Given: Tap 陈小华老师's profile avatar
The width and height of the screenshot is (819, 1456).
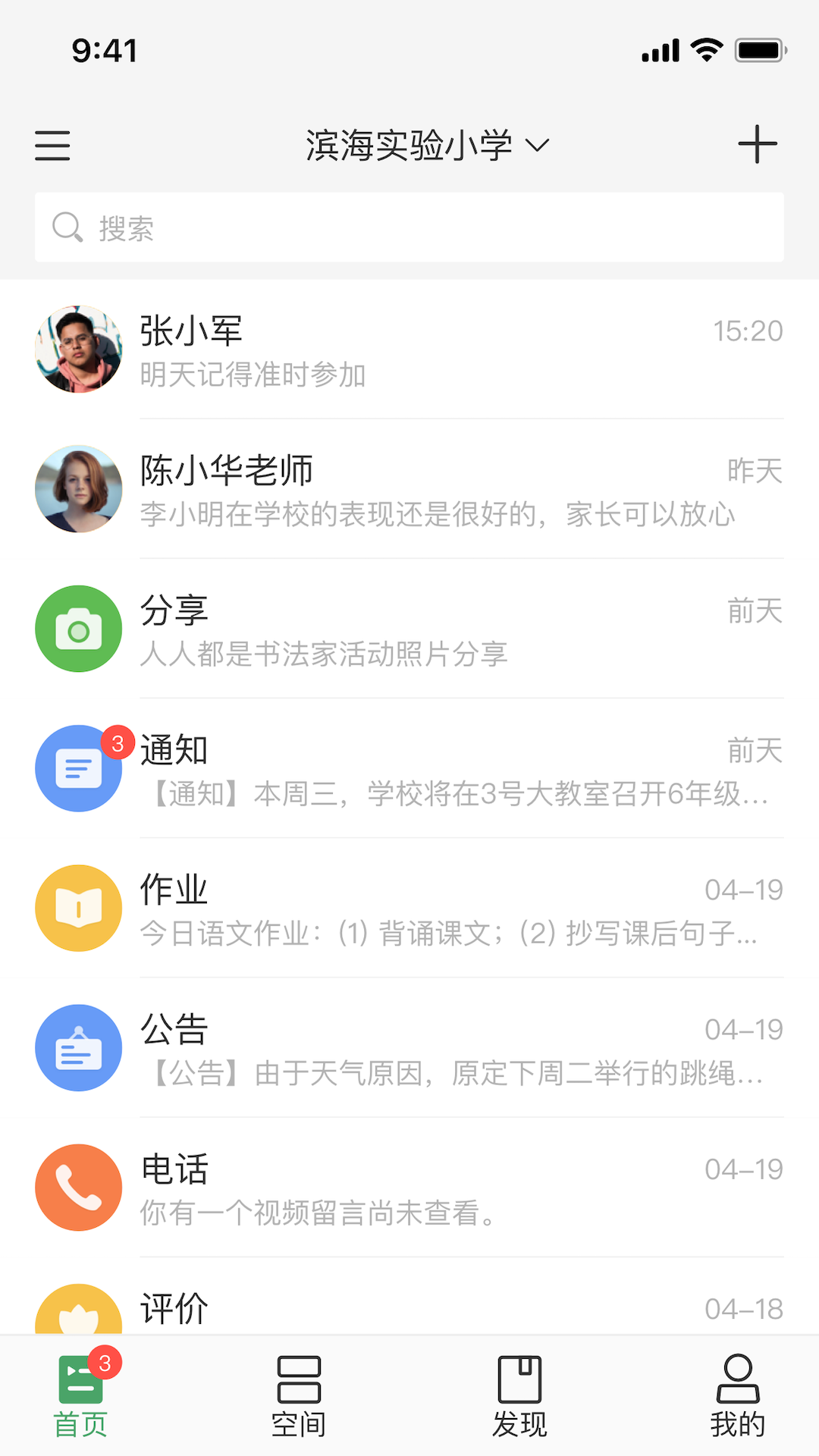Looking at the screenshot, I should click(x=78, y=489).
